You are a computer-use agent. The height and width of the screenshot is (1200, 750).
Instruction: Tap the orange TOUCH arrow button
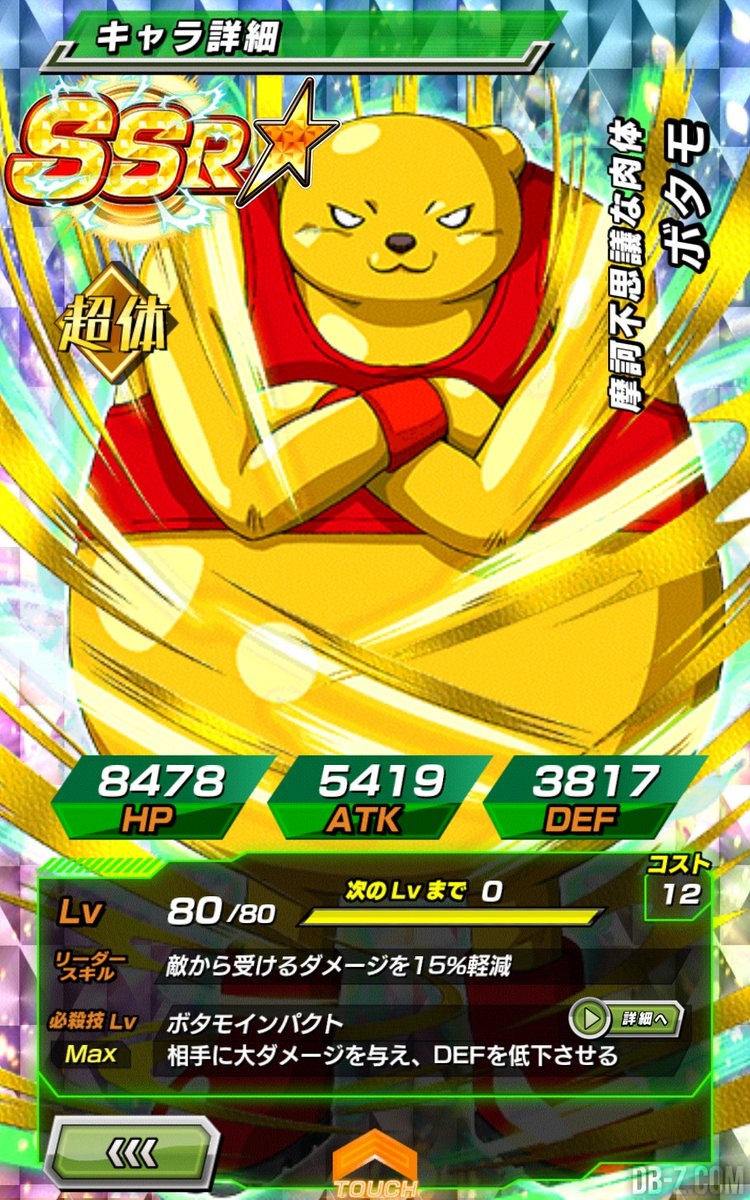[375, 1164]
